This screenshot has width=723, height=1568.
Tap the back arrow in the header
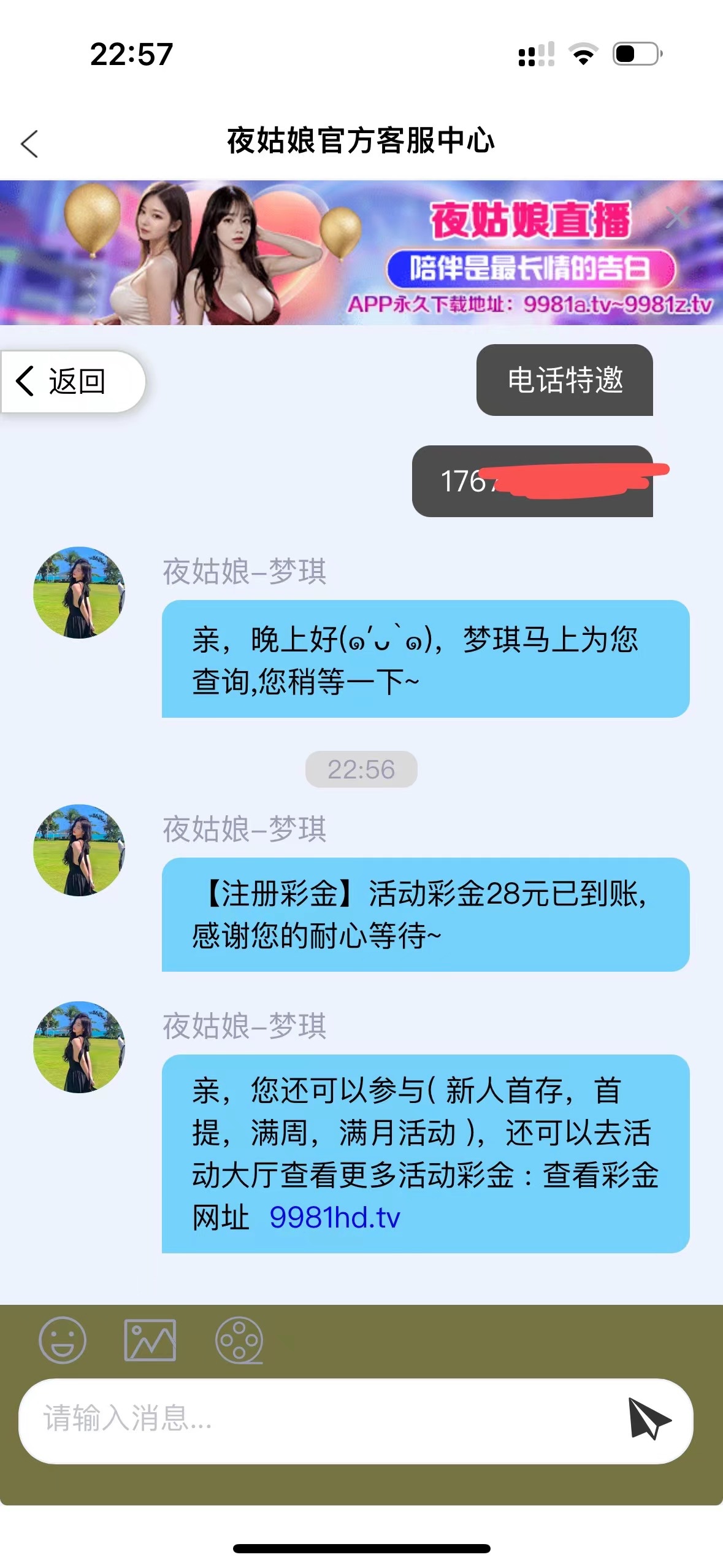tap(29, 144)
